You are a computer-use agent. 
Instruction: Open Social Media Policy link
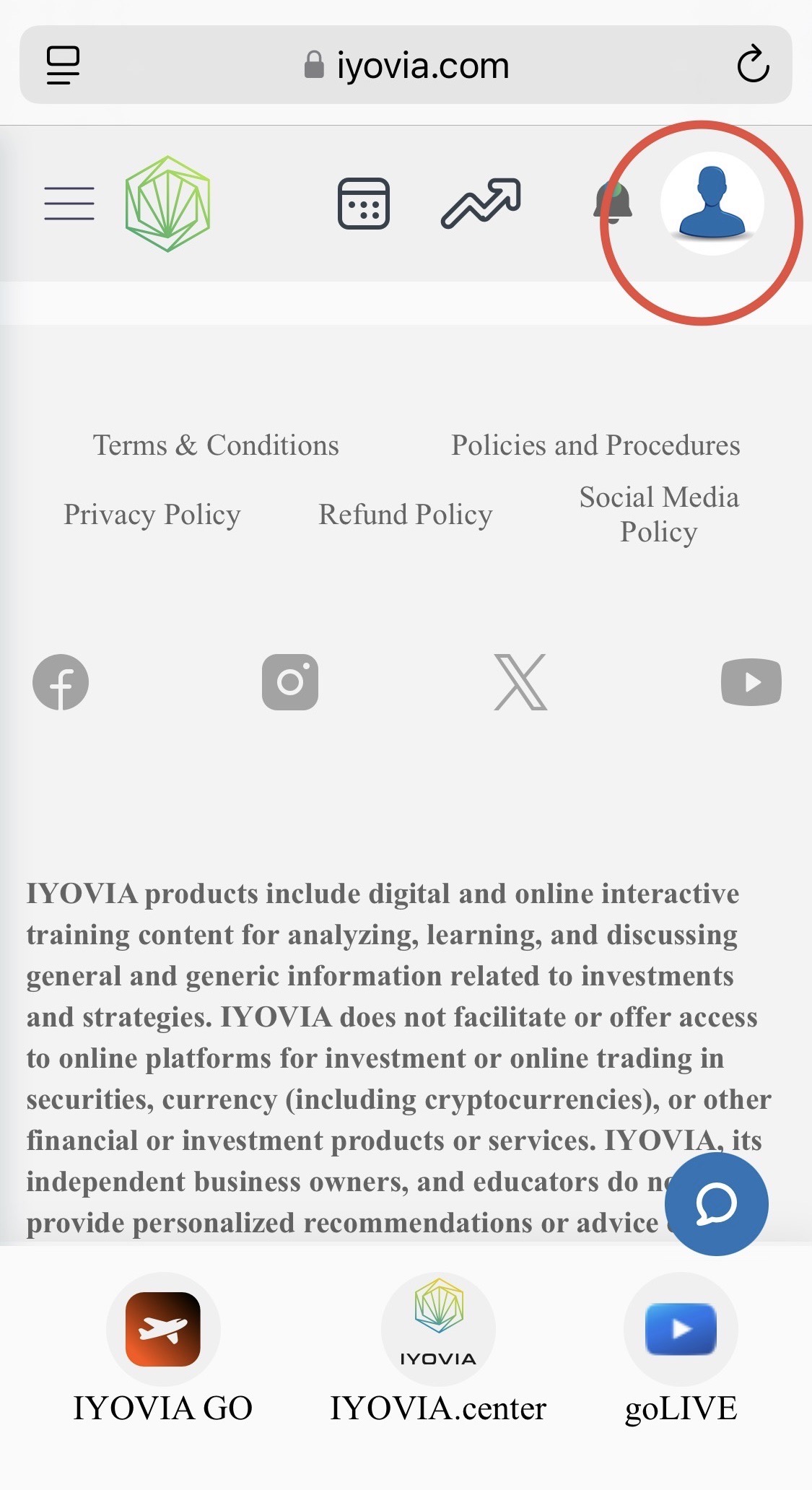(x=659, y=514)
